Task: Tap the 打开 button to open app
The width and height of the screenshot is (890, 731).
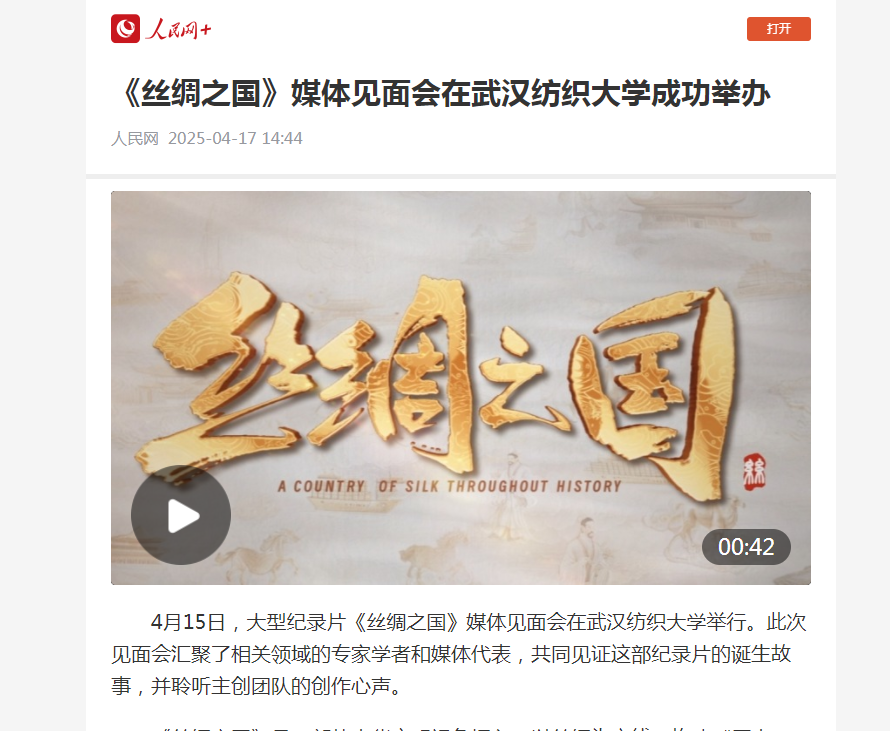Action: pos(778,29)
